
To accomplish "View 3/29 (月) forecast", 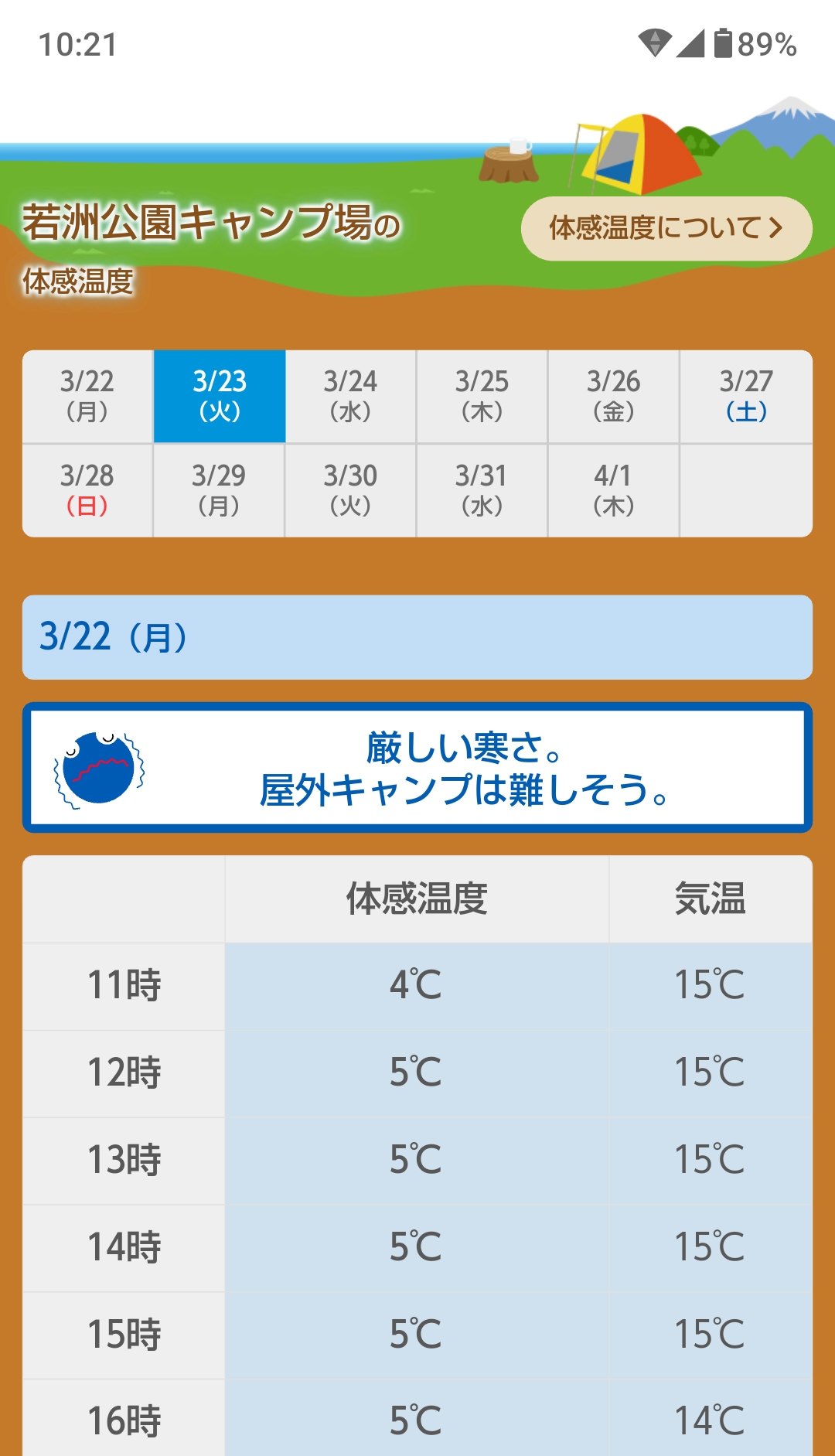I will click(219, 490).
